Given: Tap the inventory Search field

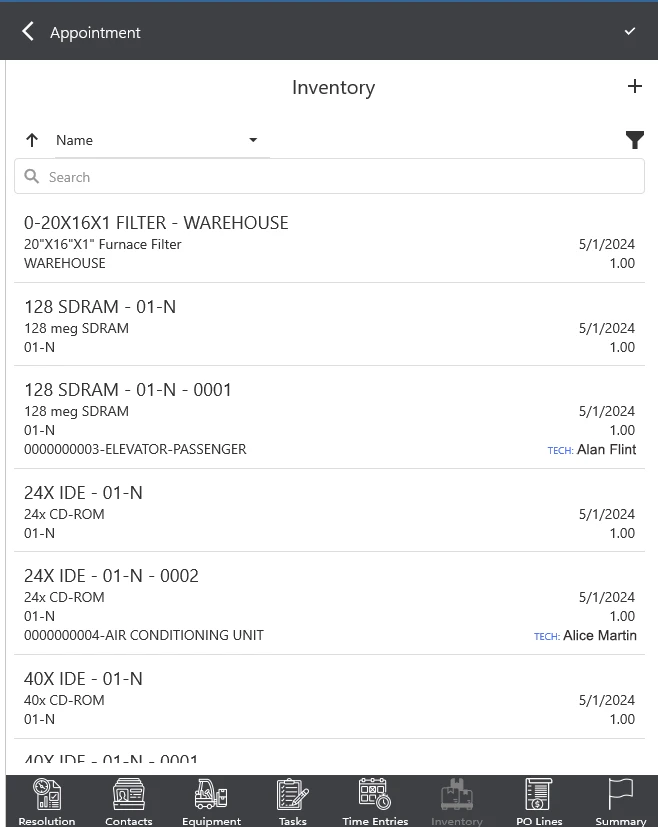Looking at the screenshot, I should (x=329, y=177).
